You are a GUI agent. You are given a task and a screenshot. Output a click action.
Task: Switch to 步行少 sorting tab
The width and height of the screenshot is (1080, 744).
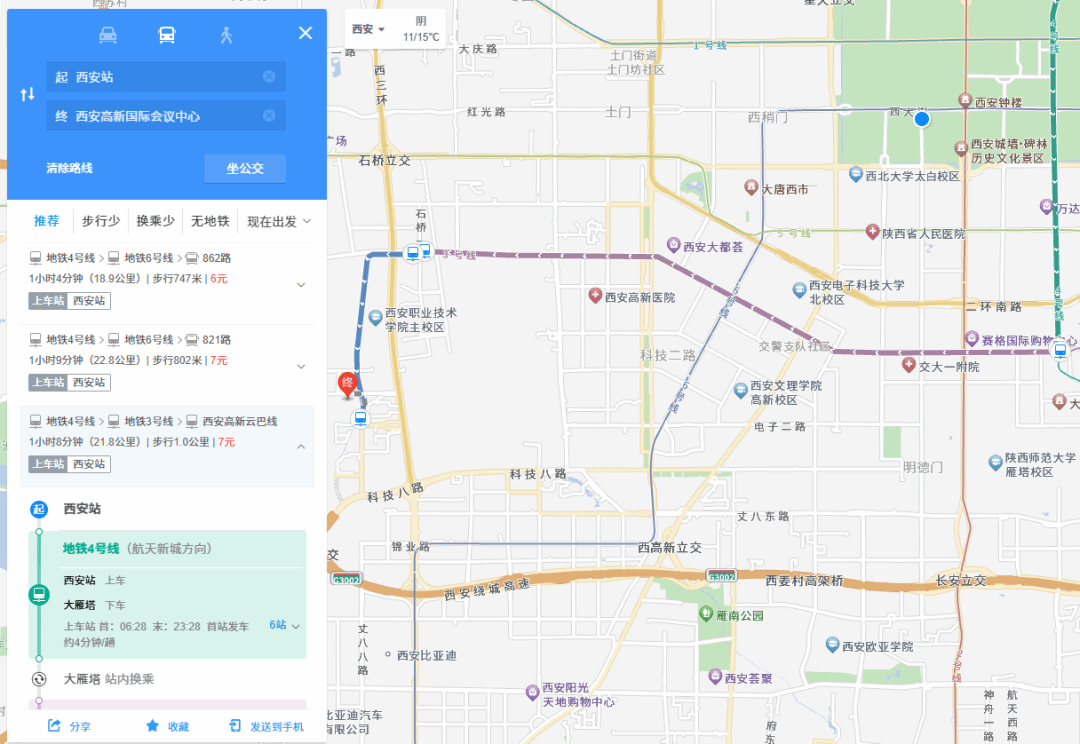point(101,221)
